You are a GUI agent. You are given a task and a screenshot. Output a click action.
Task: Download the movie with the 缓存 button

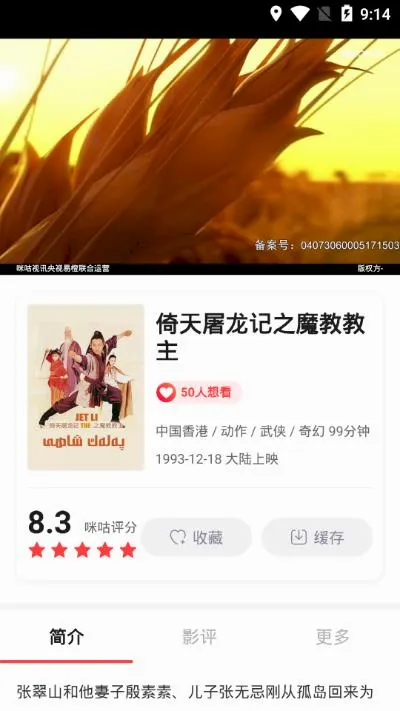(317, 537)
